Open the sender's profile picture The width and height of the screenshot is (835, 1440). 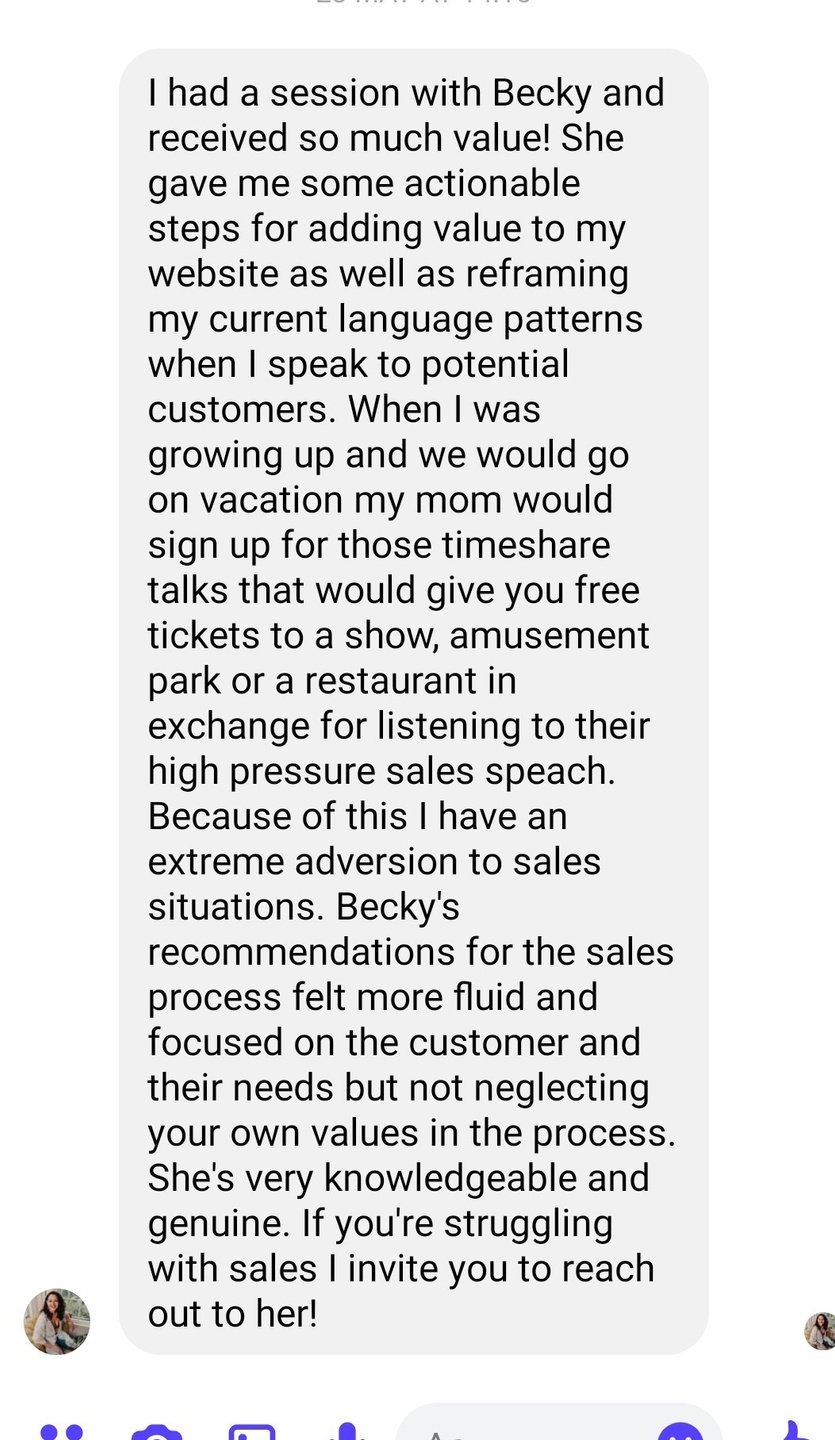57,1321
